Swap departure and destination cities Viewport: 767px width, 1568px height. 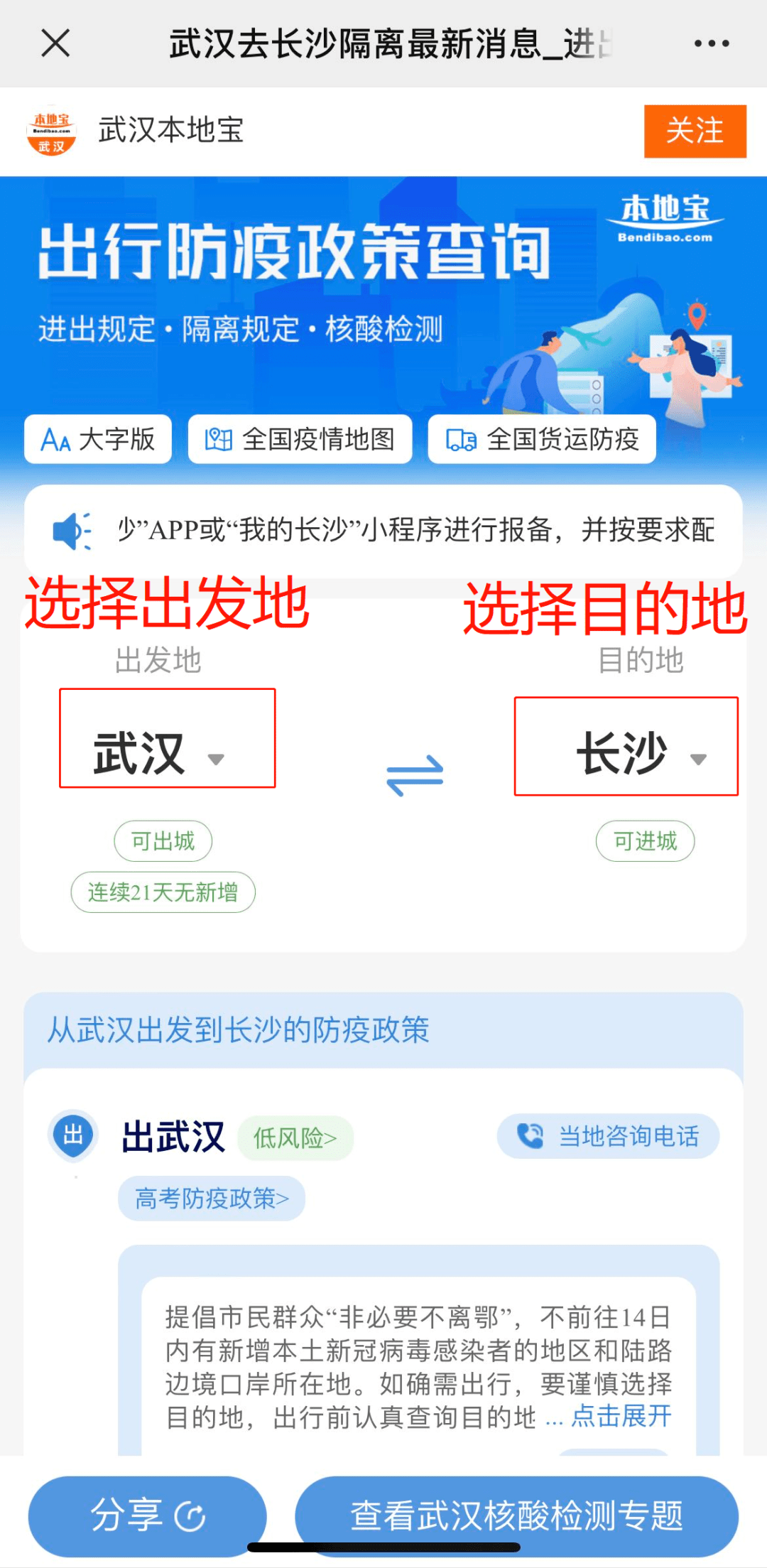(415, 774)
